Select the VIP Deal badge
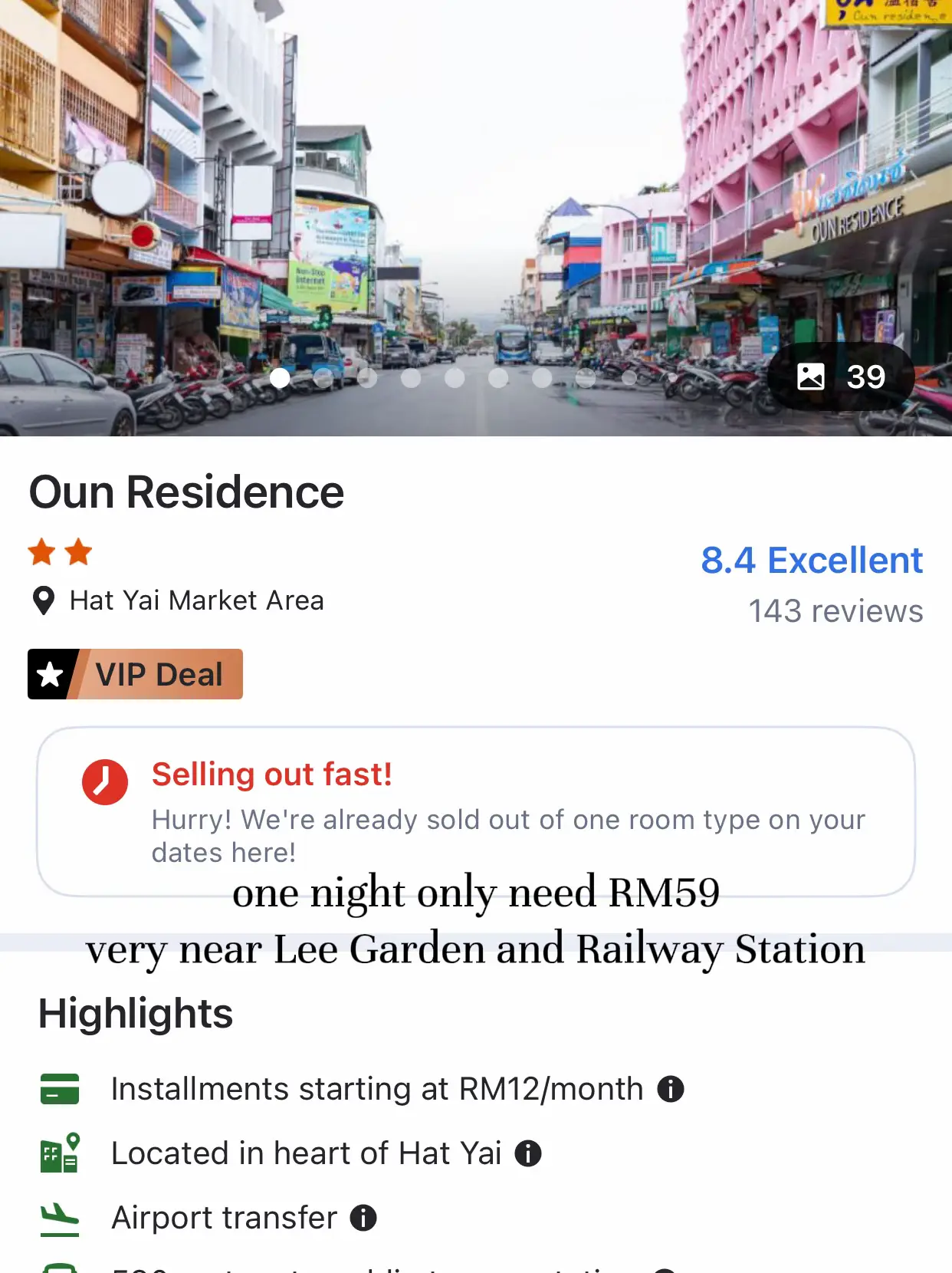This screenshot has width=952, height=1273. click(135, 674)
